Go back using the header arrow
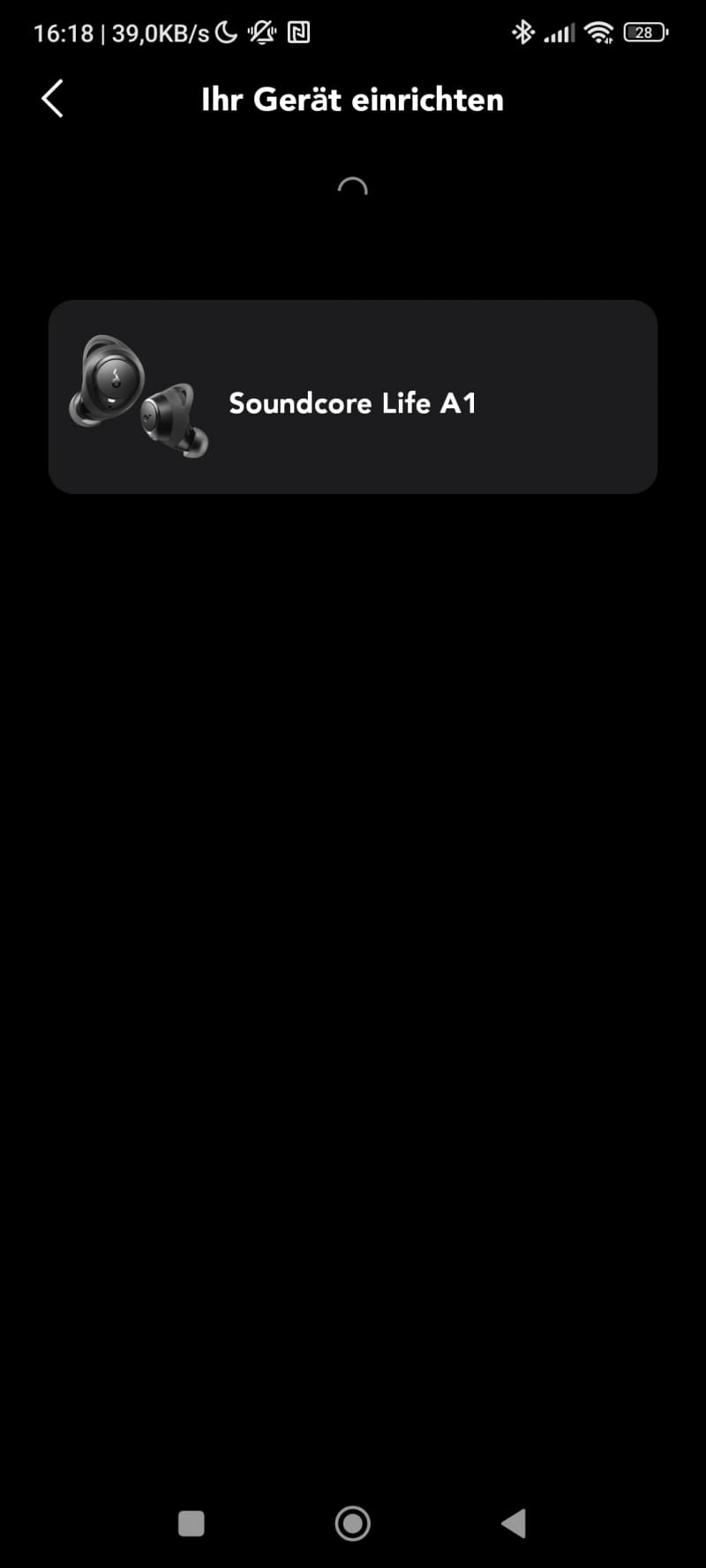 (53, 99)
